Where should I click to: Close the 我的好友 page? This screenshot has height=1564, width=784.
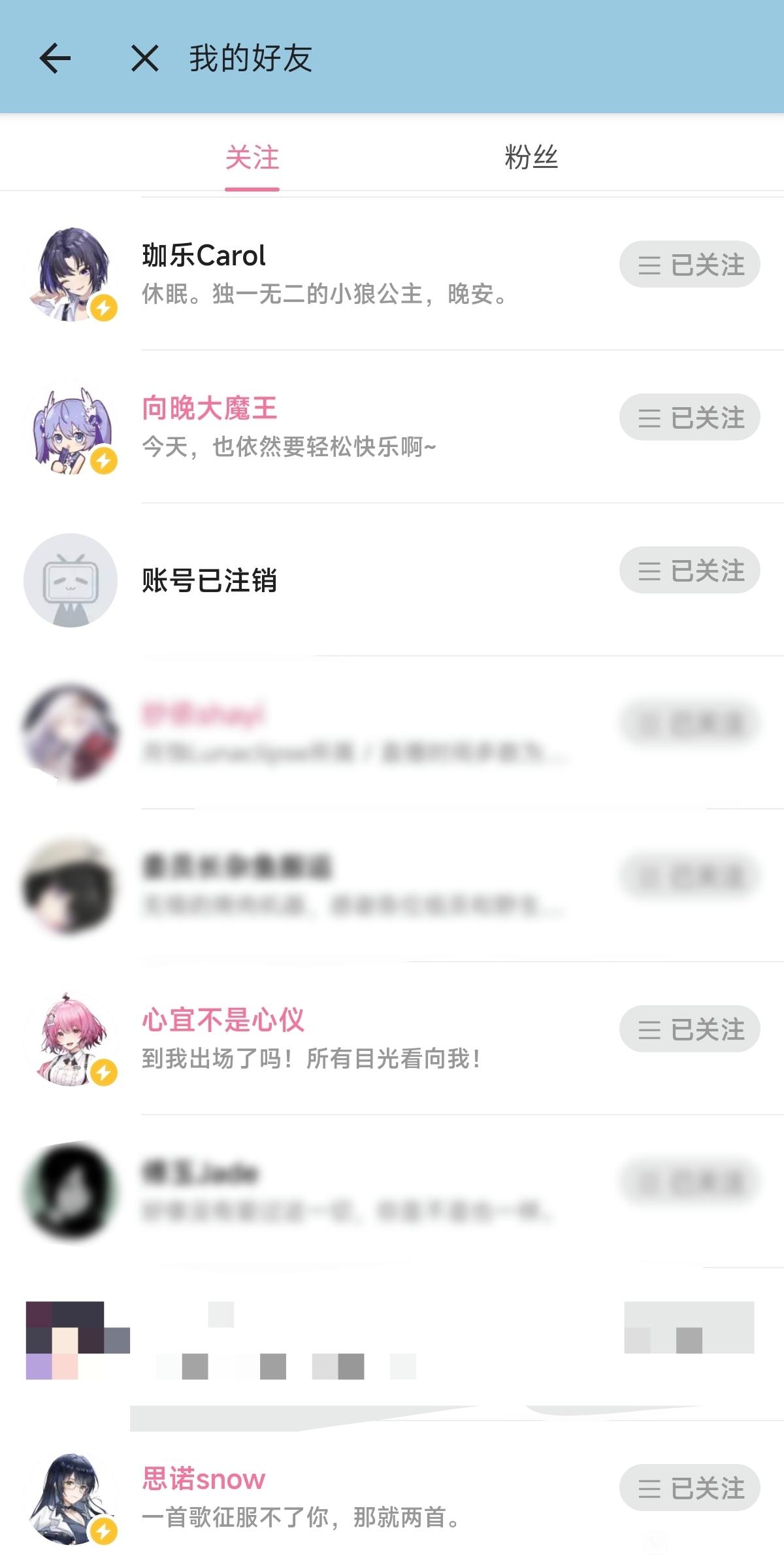pyautogui.click(x=144, y=58)
